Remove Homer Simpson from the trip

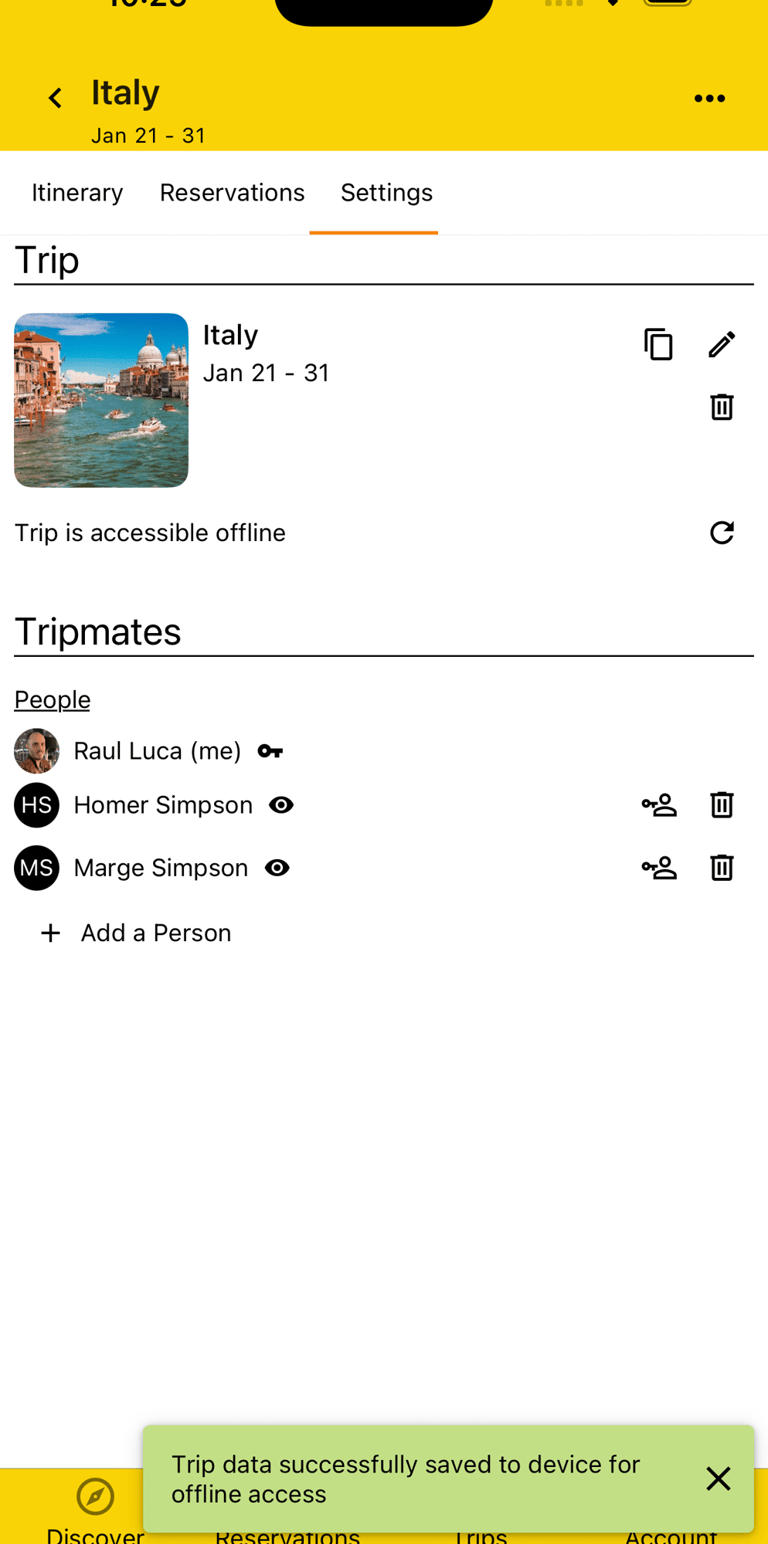pyautogui.click(x=722, y=804)
